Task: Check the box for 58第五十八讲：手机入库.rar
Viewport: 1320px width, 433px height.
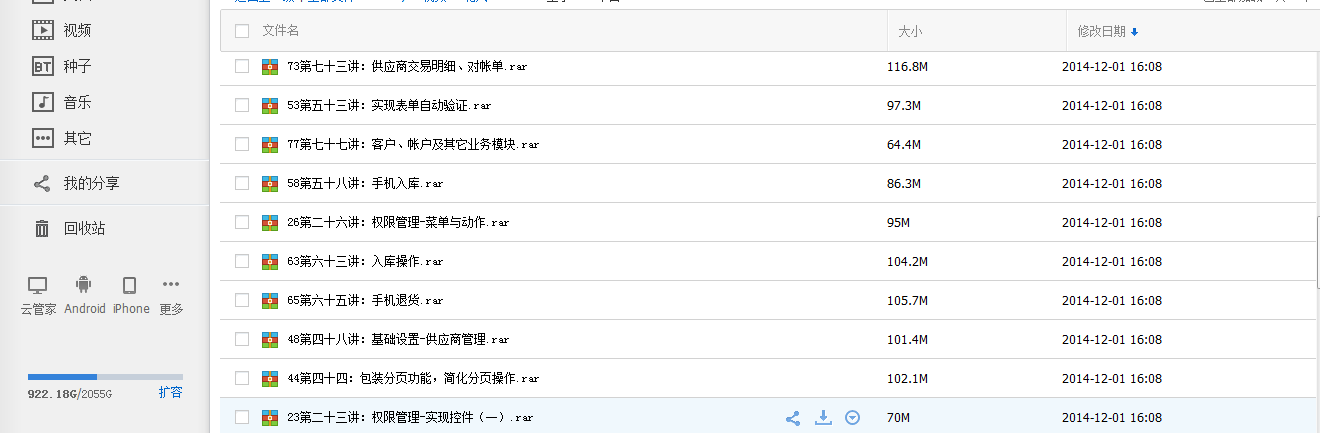Action: tap(242, 183)
